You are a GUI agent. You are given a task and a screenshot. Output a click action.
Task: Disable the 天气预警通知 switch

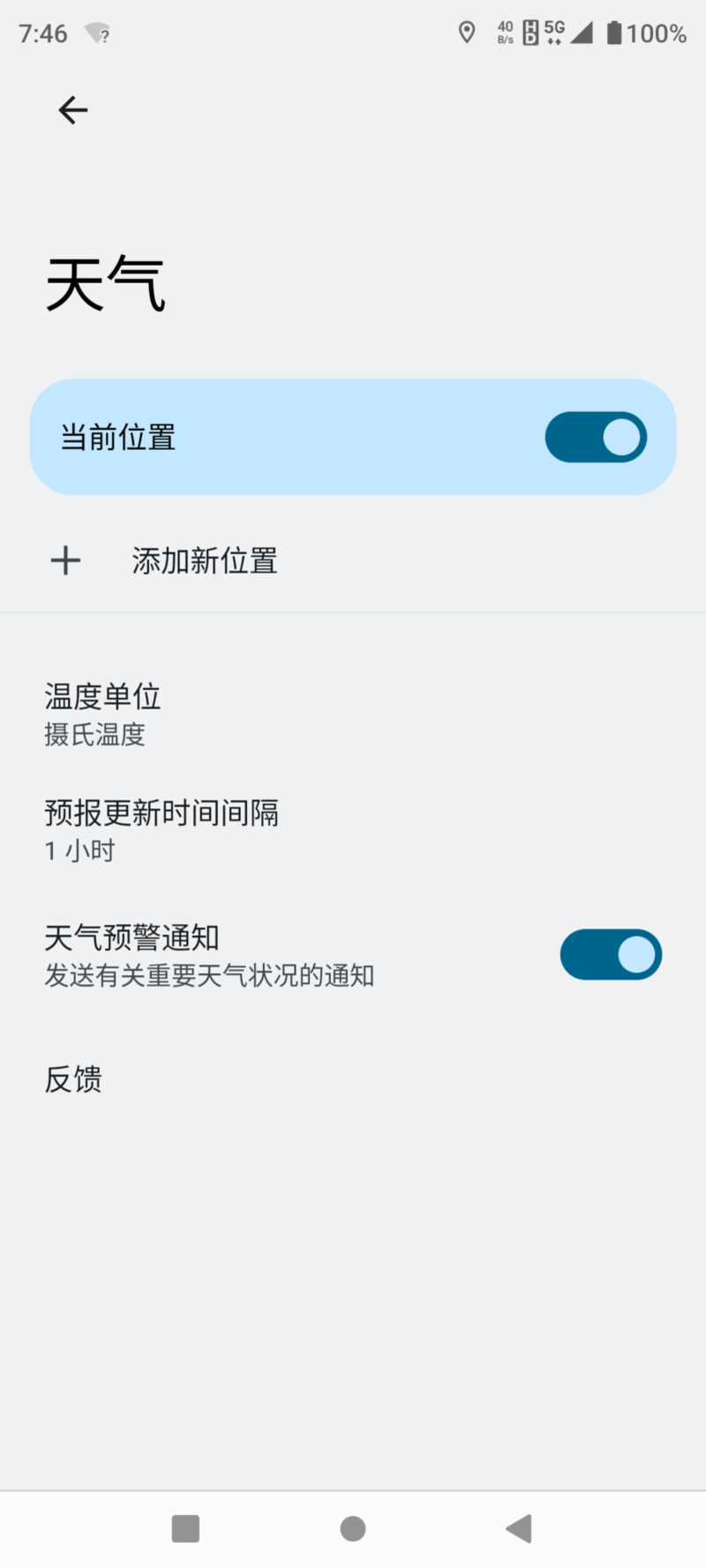coord(611,955)
